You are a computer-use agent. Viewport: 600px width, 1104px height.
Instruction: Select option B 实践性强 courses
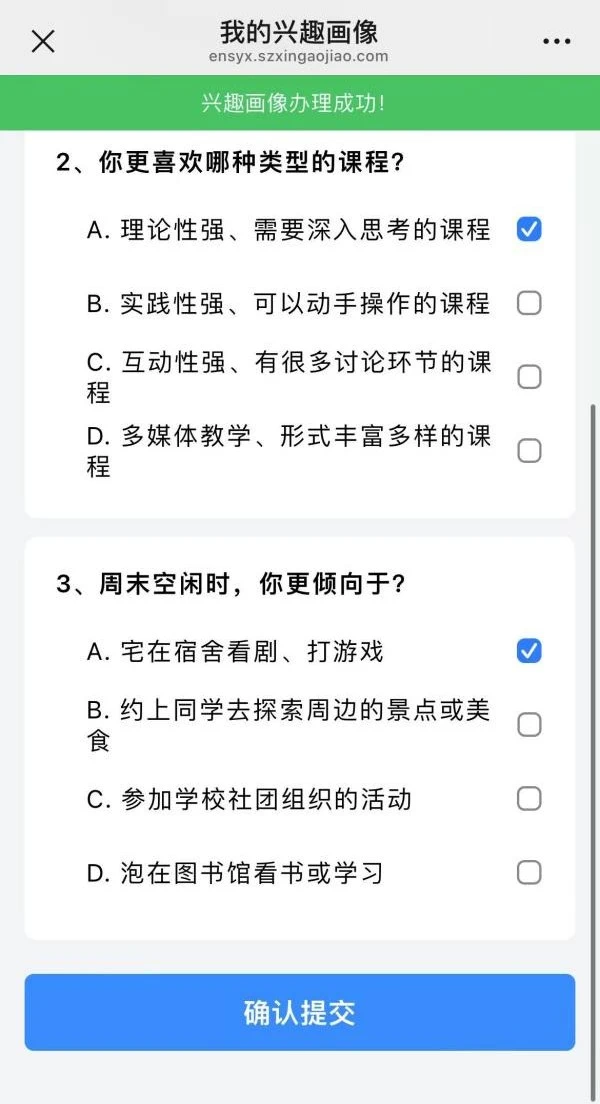(529, 303)
